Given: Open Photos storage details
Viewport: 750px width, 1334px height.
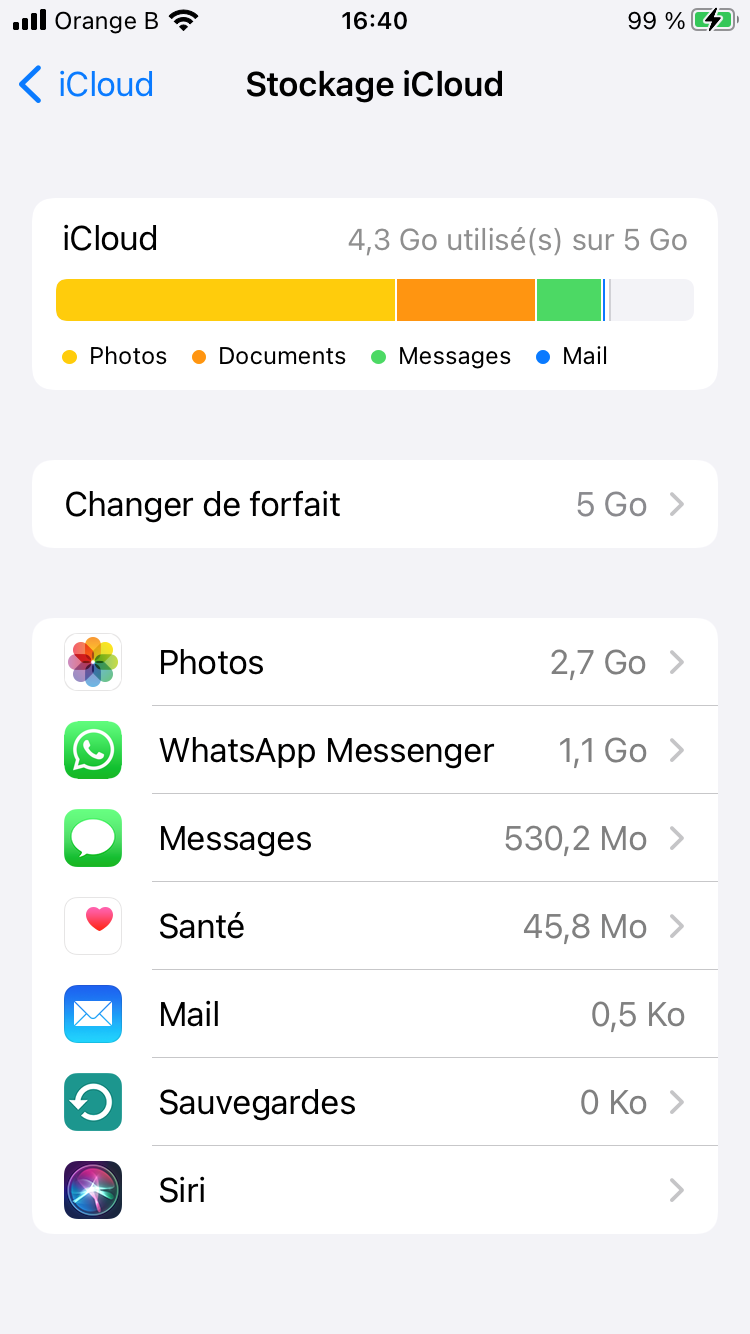Looking at the screenshot, I should (375, 662).
